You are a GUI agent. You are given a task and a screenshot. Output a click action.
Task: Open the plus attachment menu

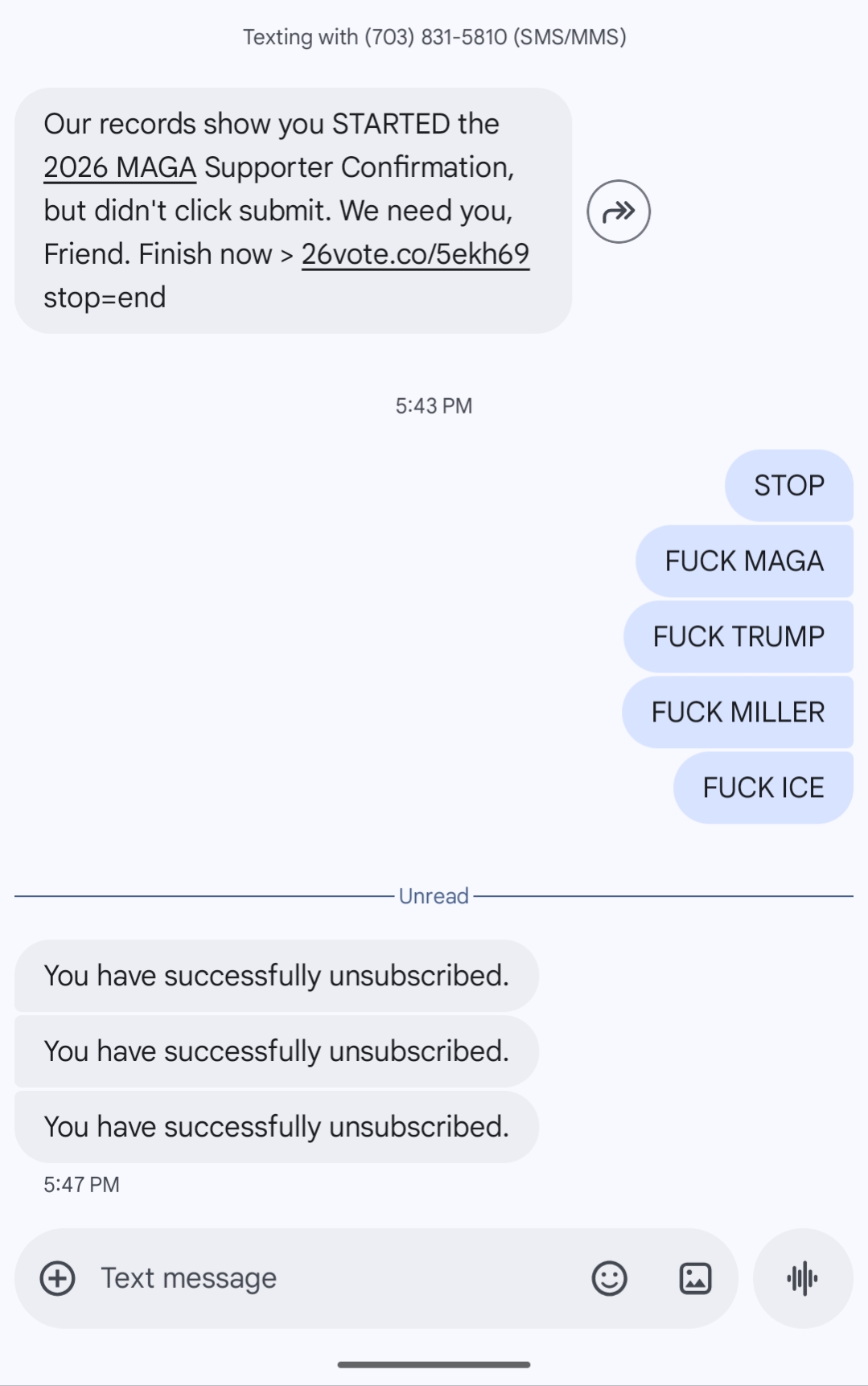[58, 1278]
